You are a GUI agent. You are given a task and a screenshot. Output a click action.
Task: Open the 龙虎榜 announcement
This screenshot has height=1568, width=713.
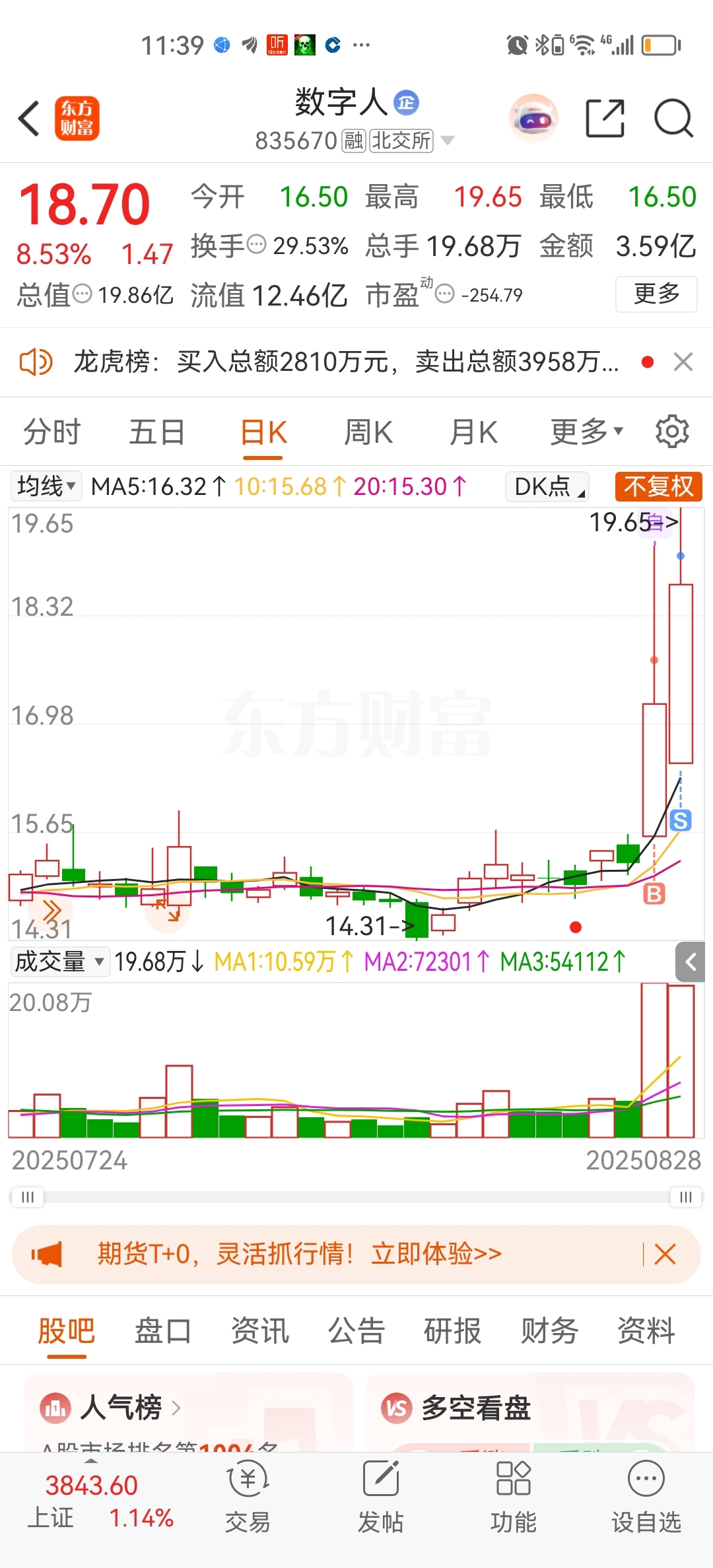[x=345, y=362]
